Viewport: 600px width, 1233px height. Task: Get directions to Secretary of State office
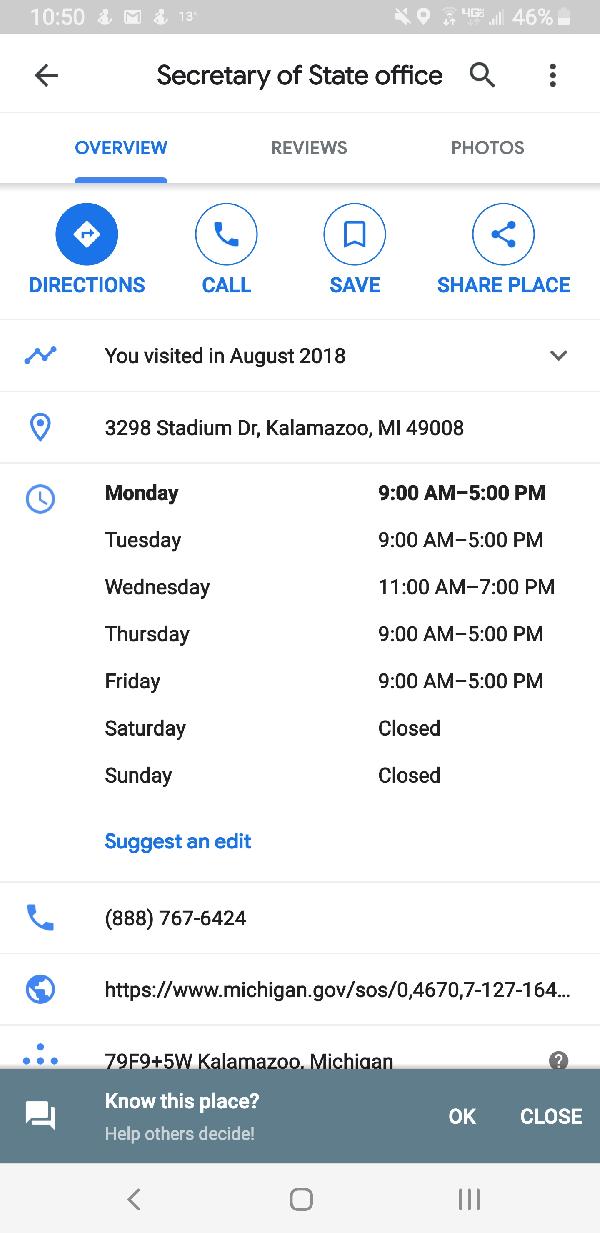[x=87, y=250]
